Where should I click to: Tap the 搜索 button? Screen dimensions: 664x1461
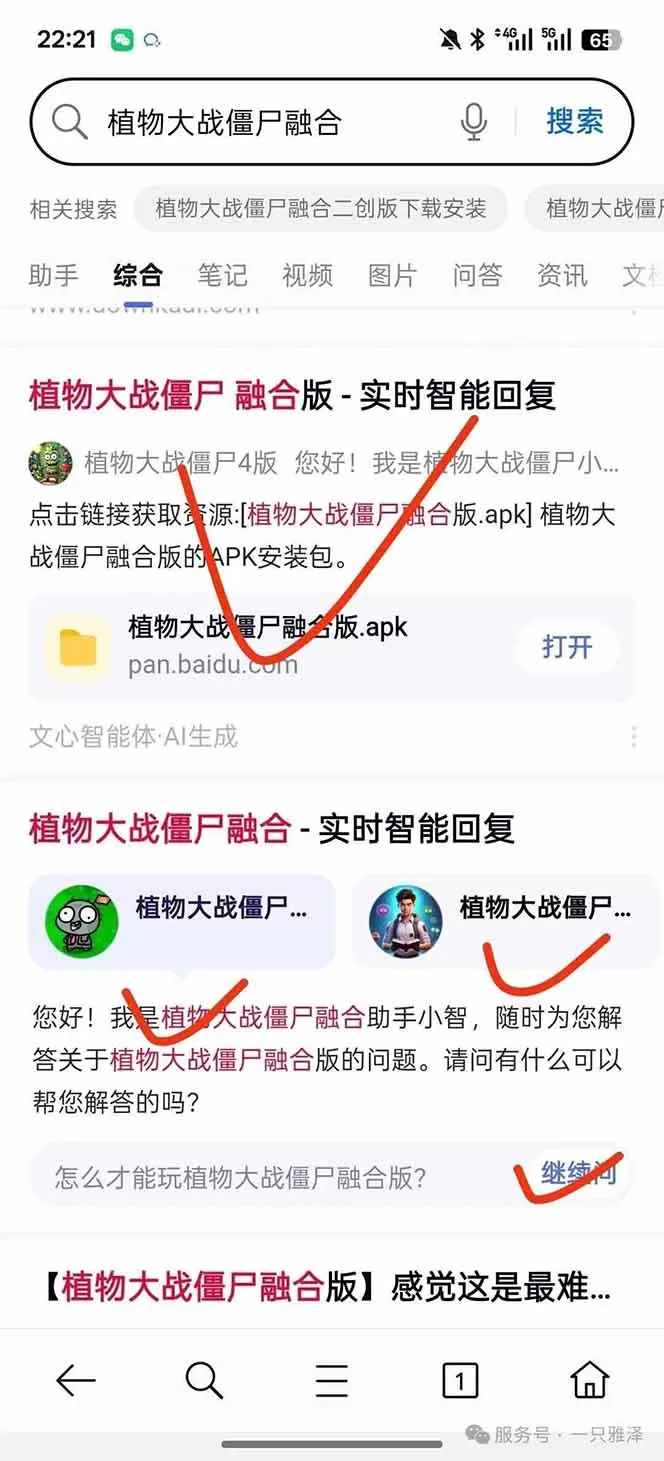tap(574, 122)
